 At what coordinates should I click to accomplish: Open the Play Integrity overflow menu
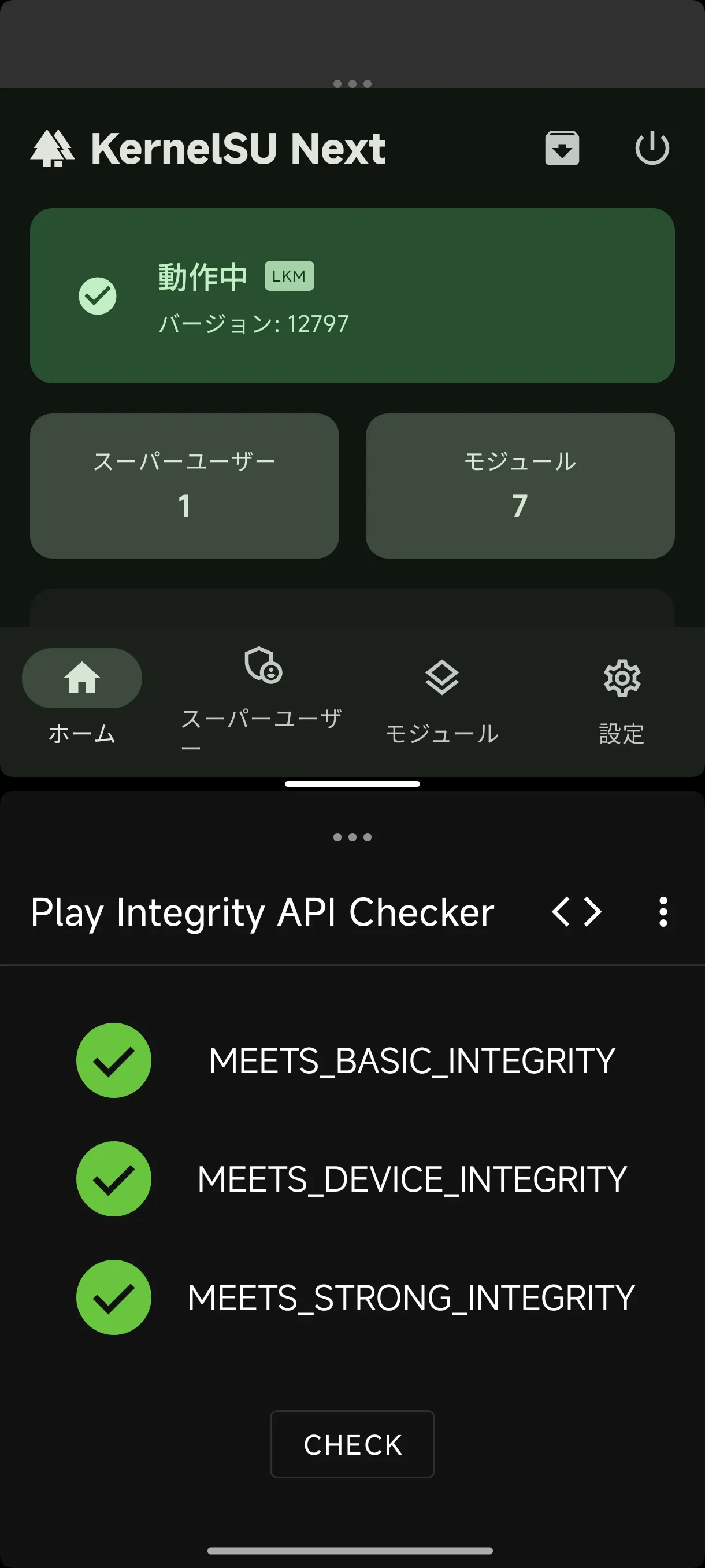[663, 912]
